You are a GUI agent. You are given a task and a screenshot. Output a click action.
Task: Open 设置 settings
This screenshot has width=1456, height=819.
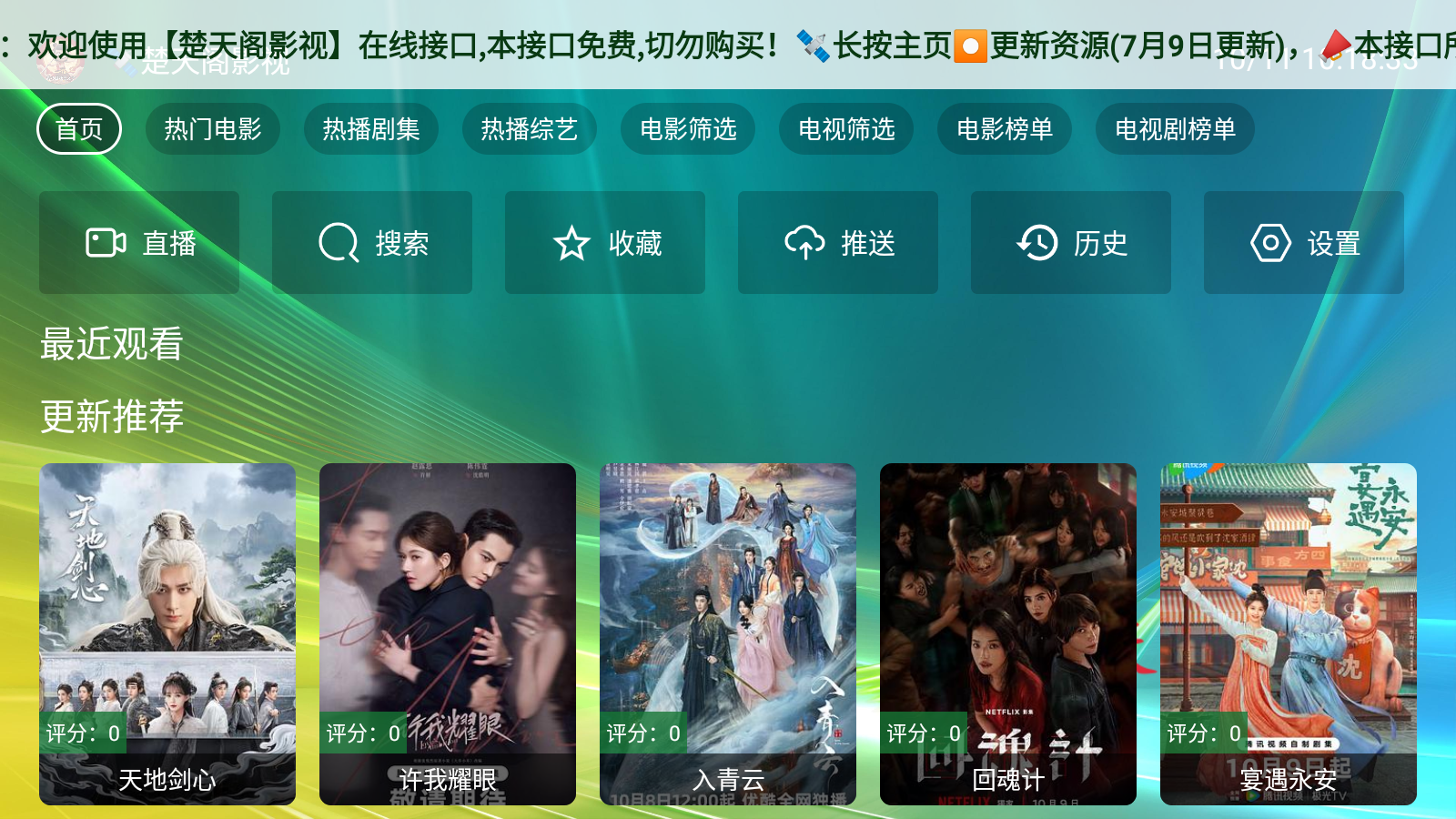(x=1304, y=243)
